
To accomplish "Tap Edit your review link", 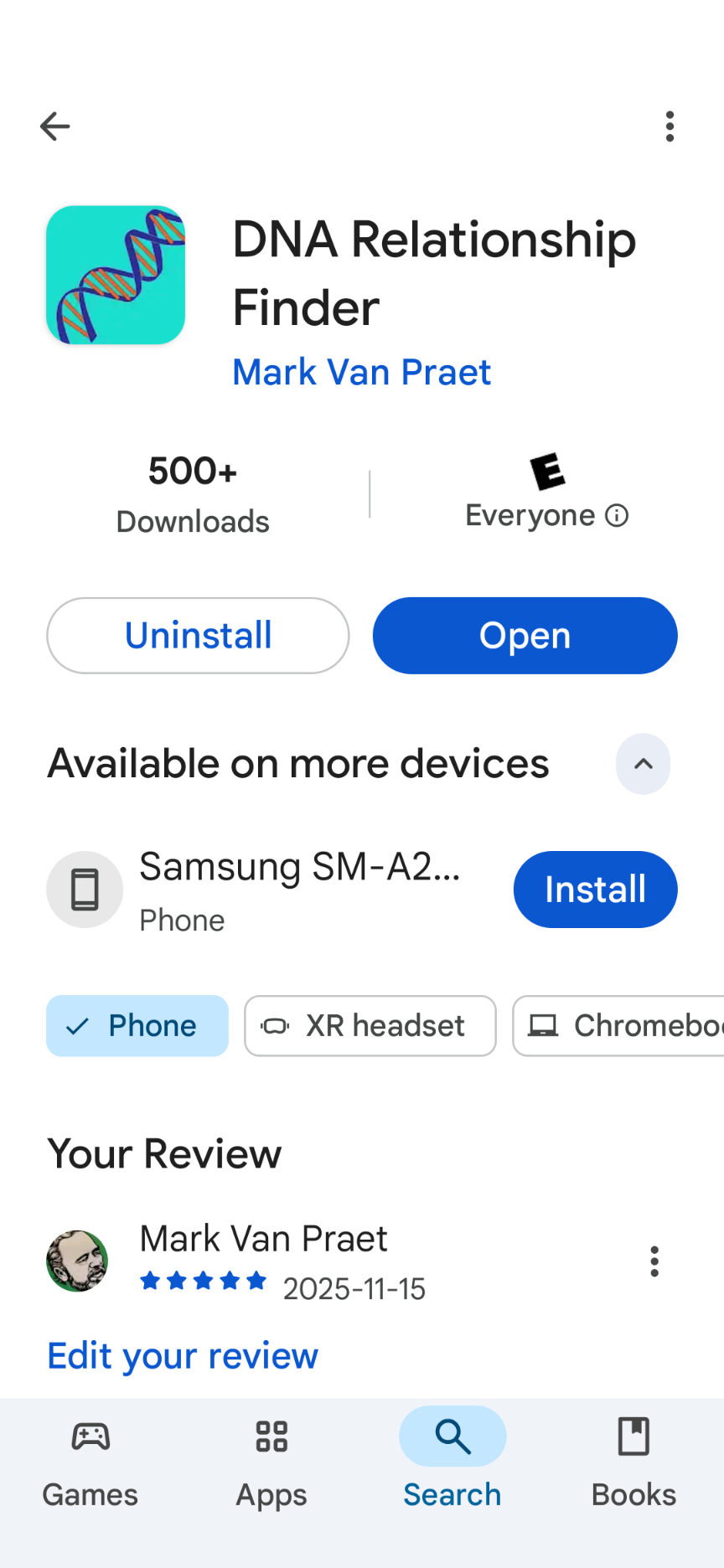I will click(x=183, y=1356).
